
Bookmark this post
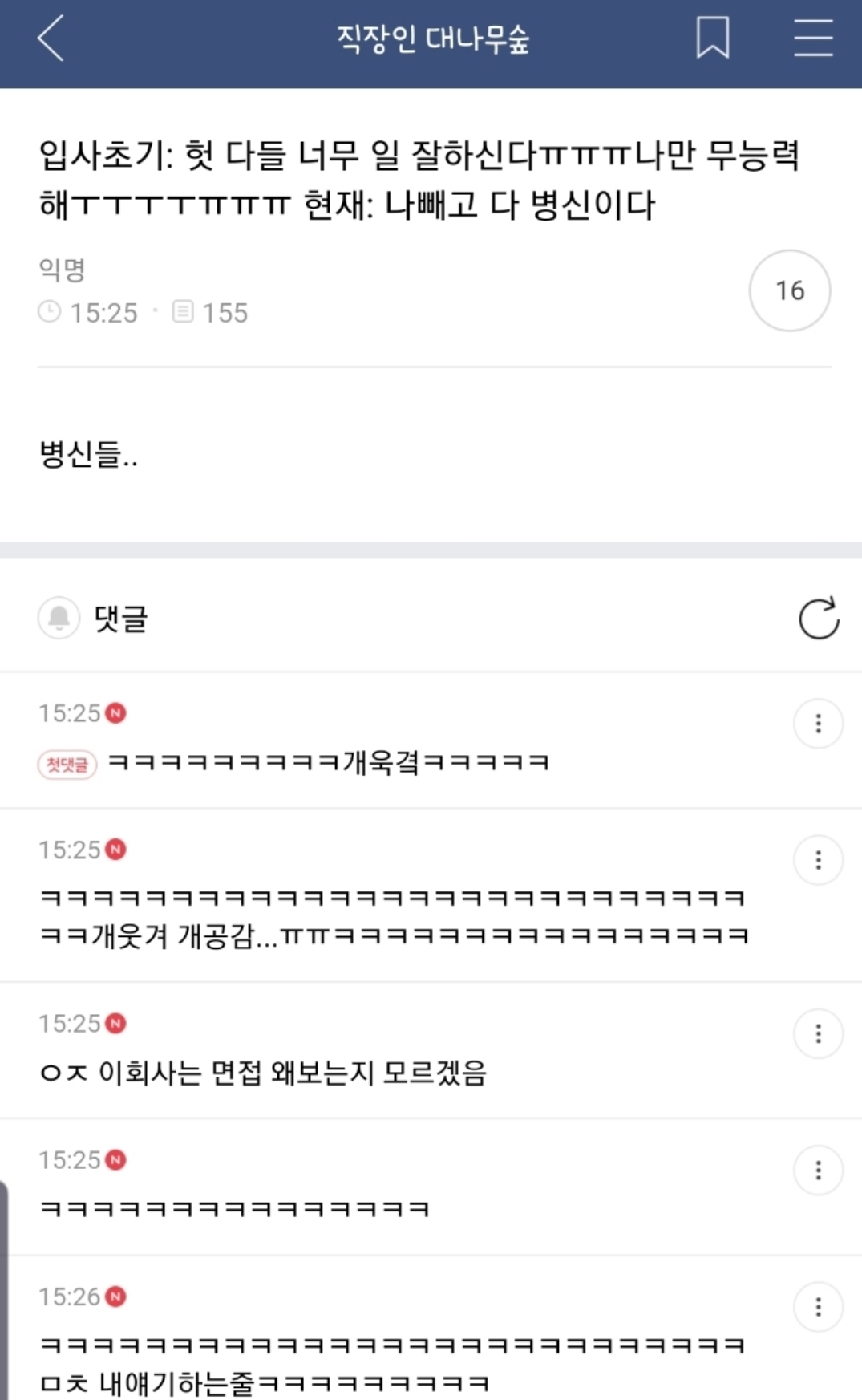tap(713, 38)
